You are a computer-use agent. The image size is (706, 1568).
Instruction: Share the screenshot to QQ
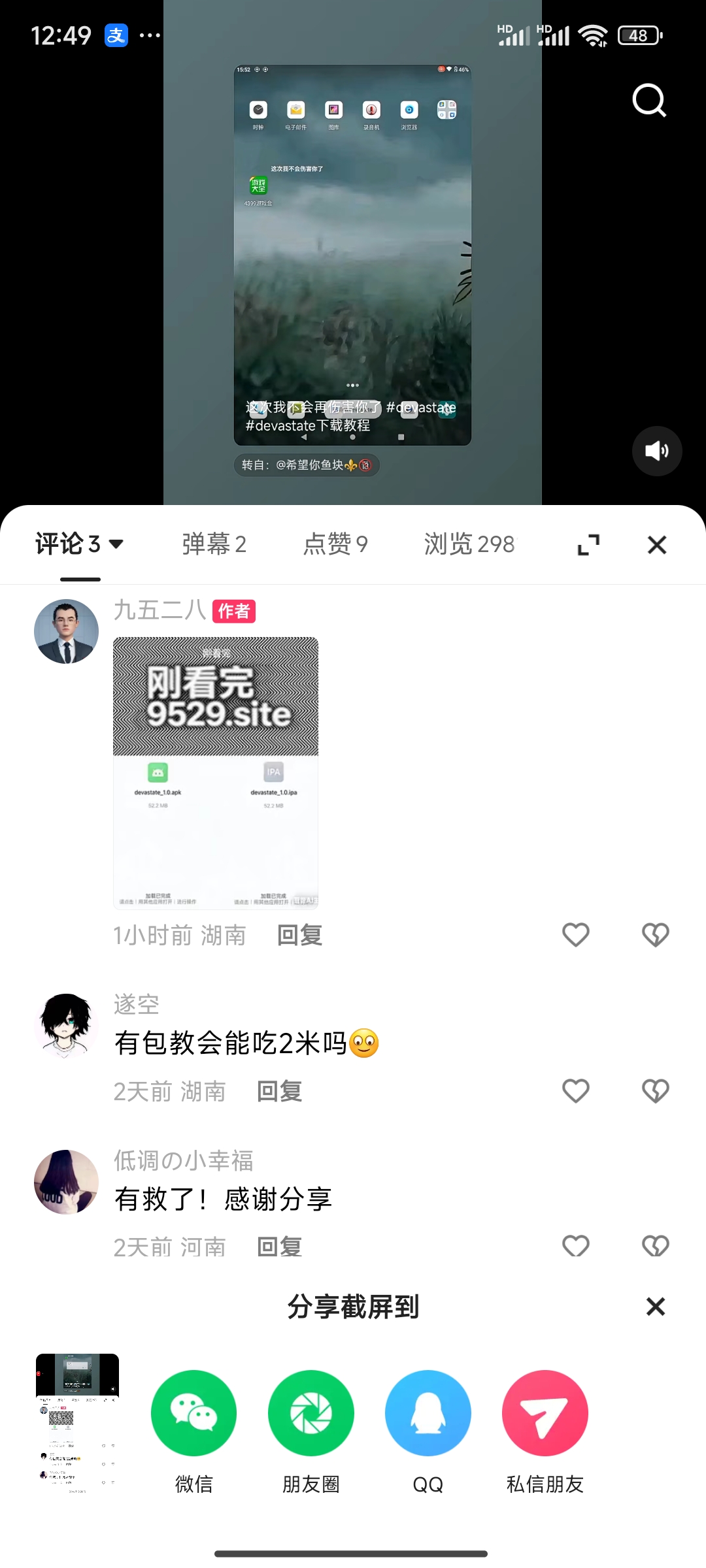coord(428,1413)
